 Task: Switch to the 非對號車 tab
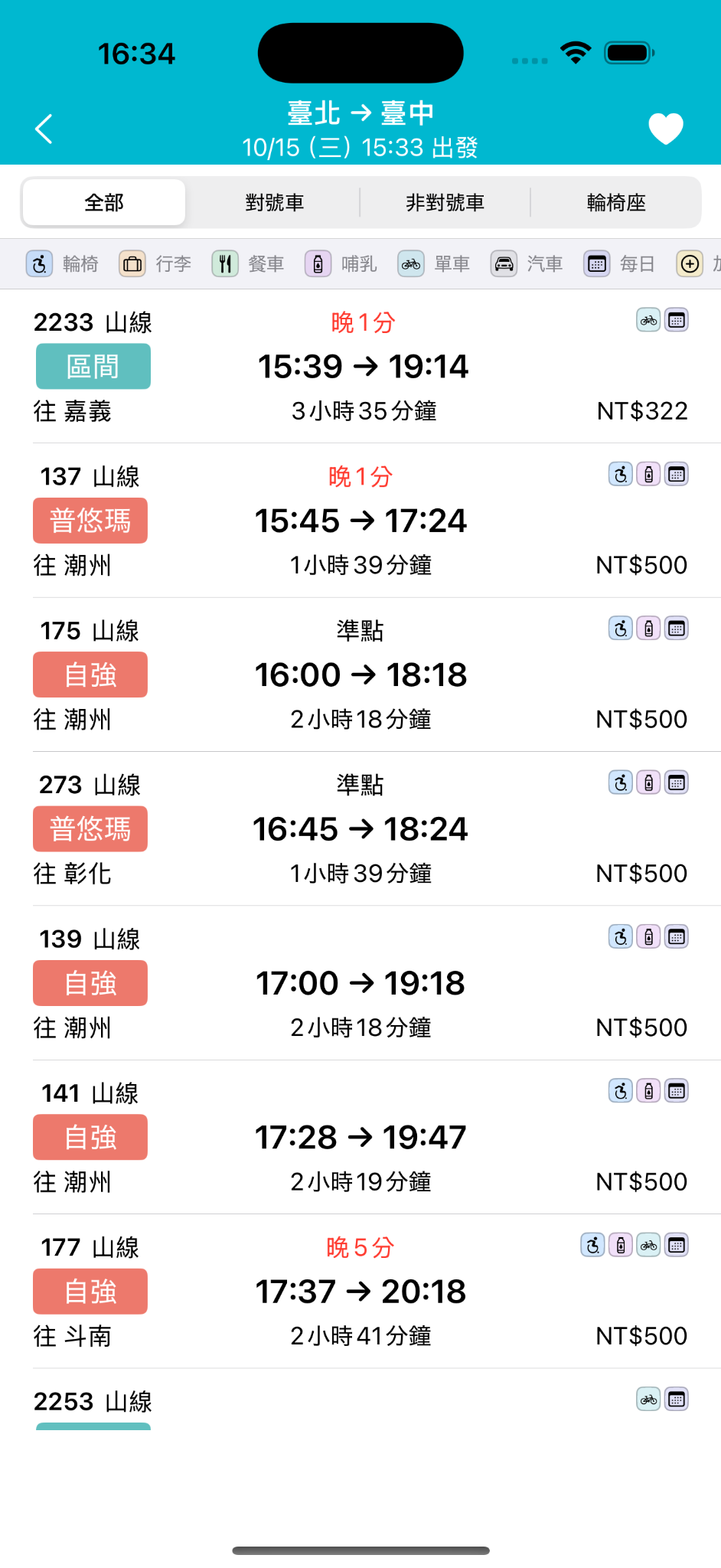tap(445, 201)
